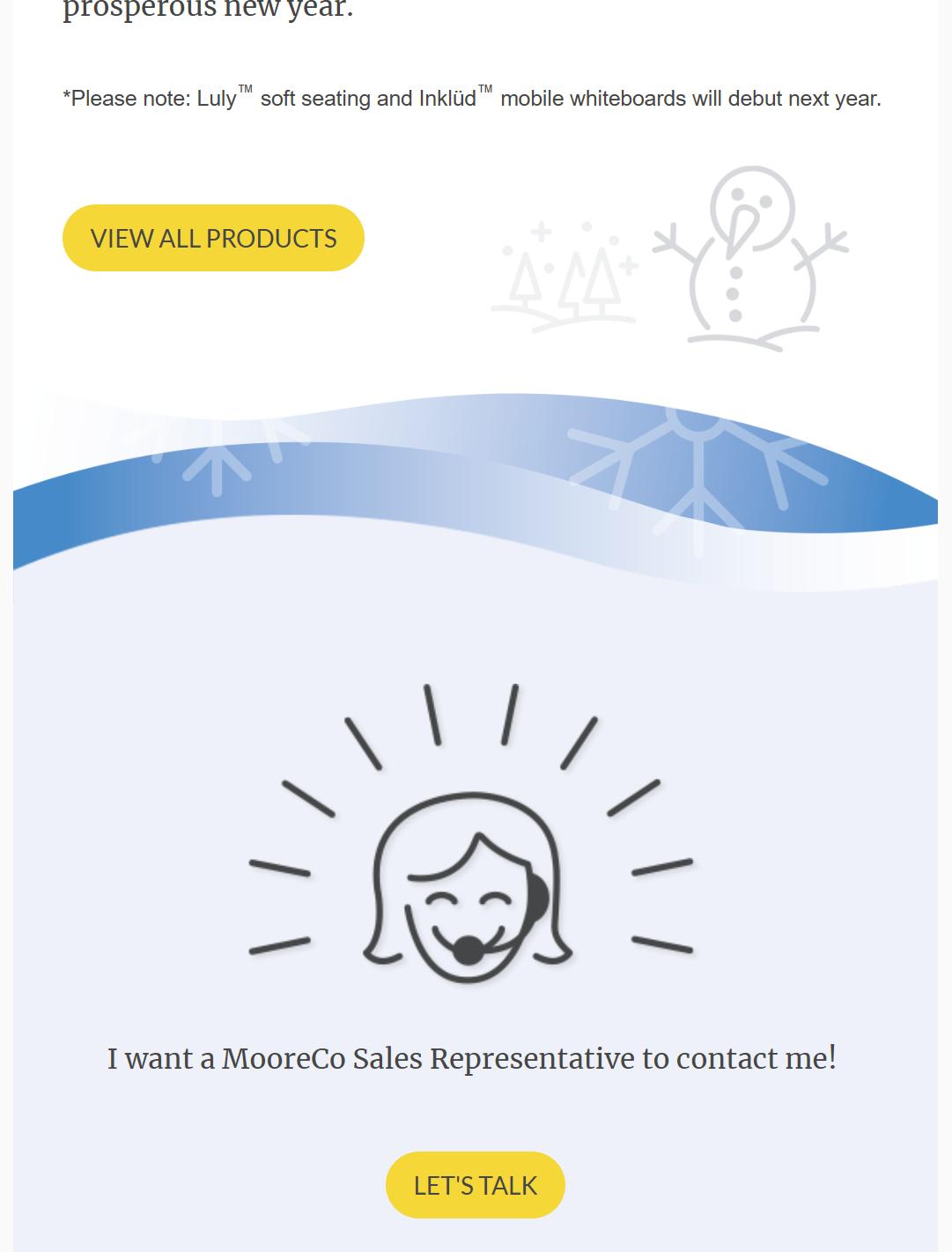Tap the Let's Talk button
The height and width of the screenshot is (1252, 952).
tap(476, 1185)
